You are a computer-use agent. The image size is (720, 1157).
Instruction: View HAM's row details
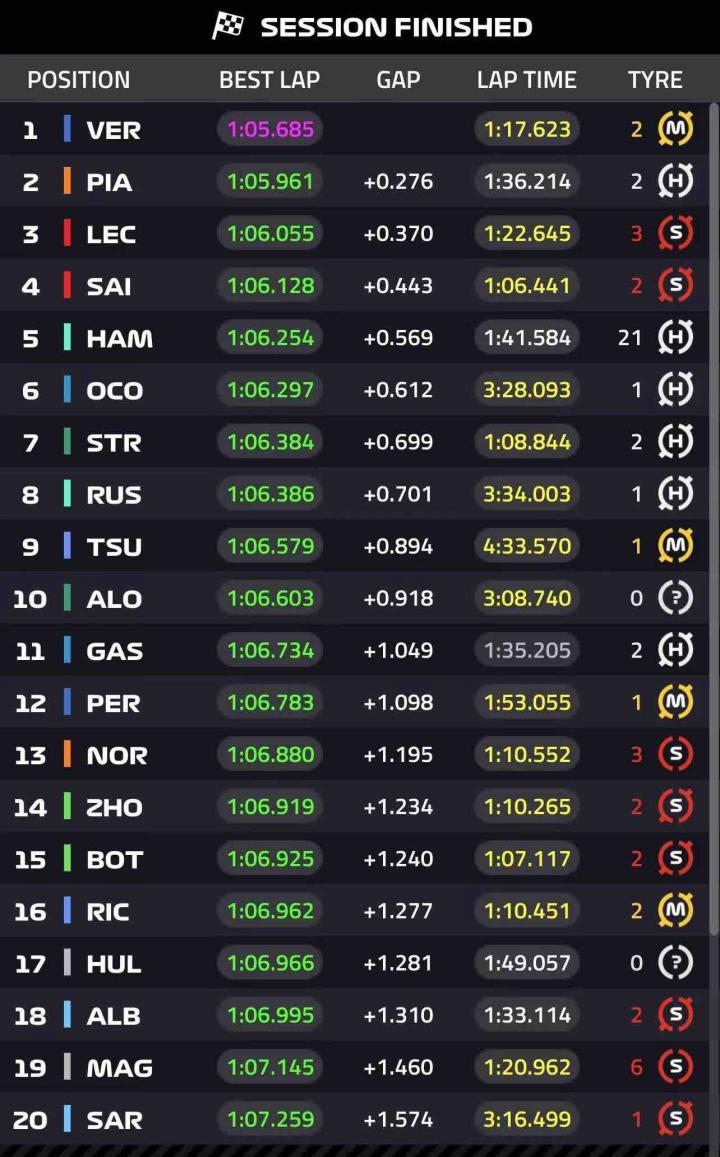pos(119,338)
